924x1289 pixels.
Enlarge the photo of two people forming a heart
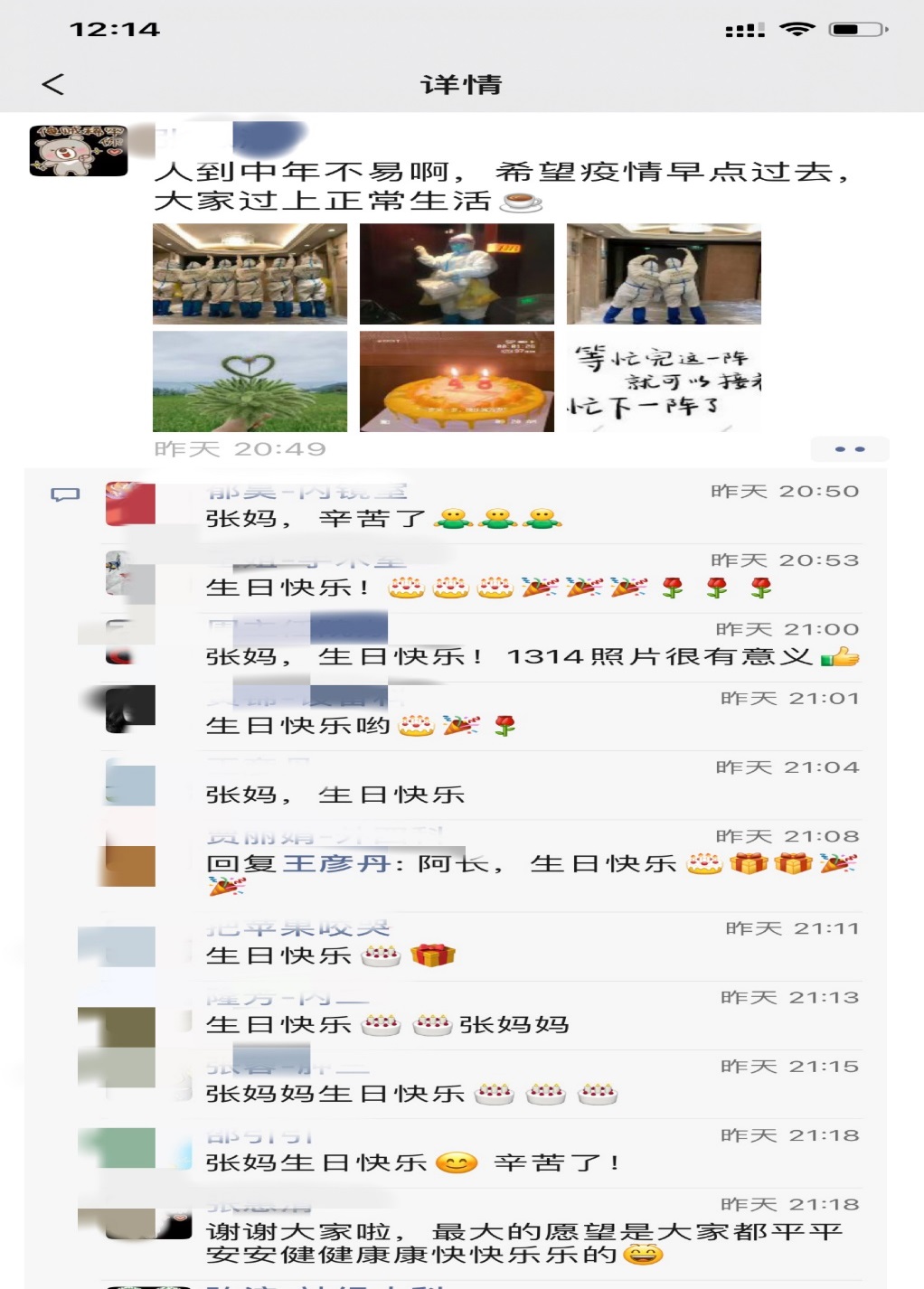click(x=664, y=274)
